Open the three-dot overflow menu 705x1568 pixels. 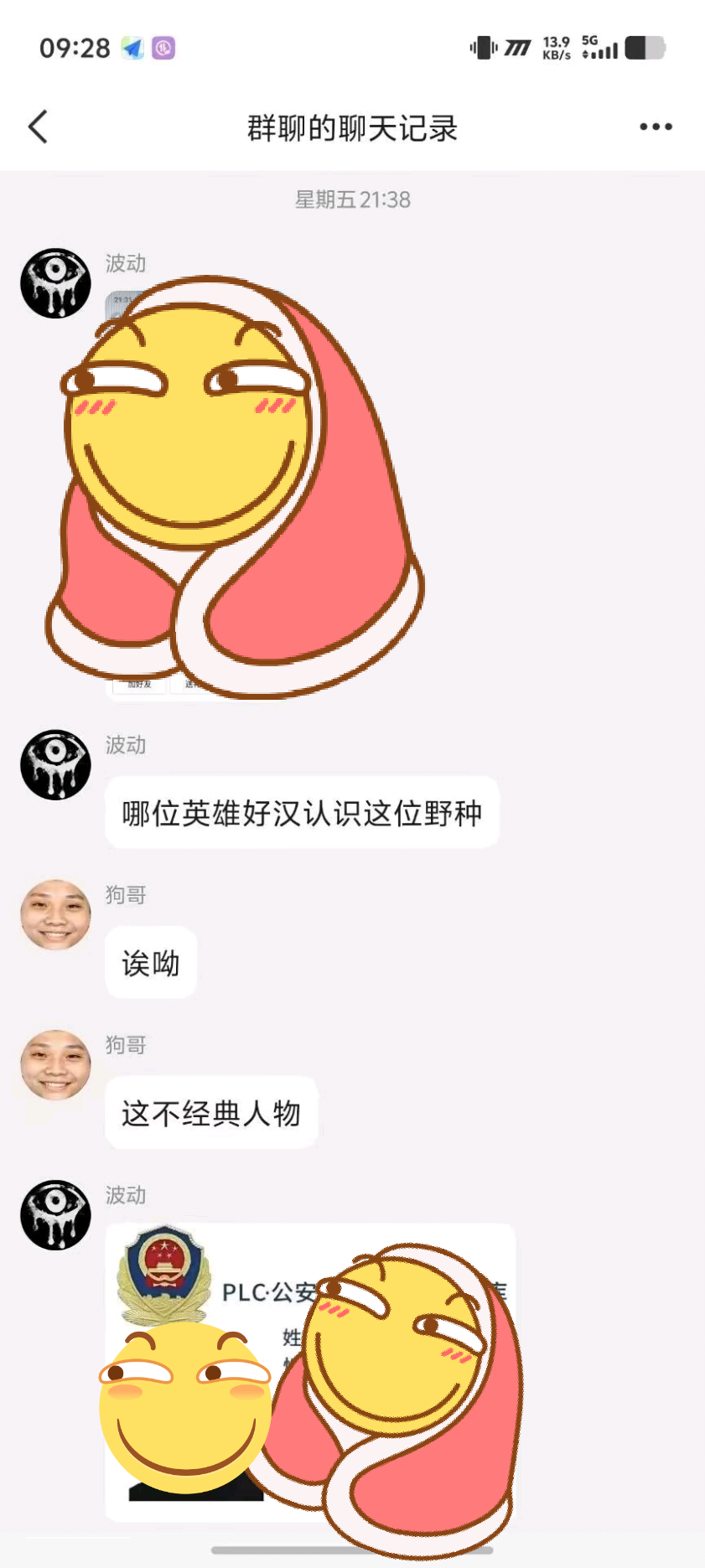655,127
